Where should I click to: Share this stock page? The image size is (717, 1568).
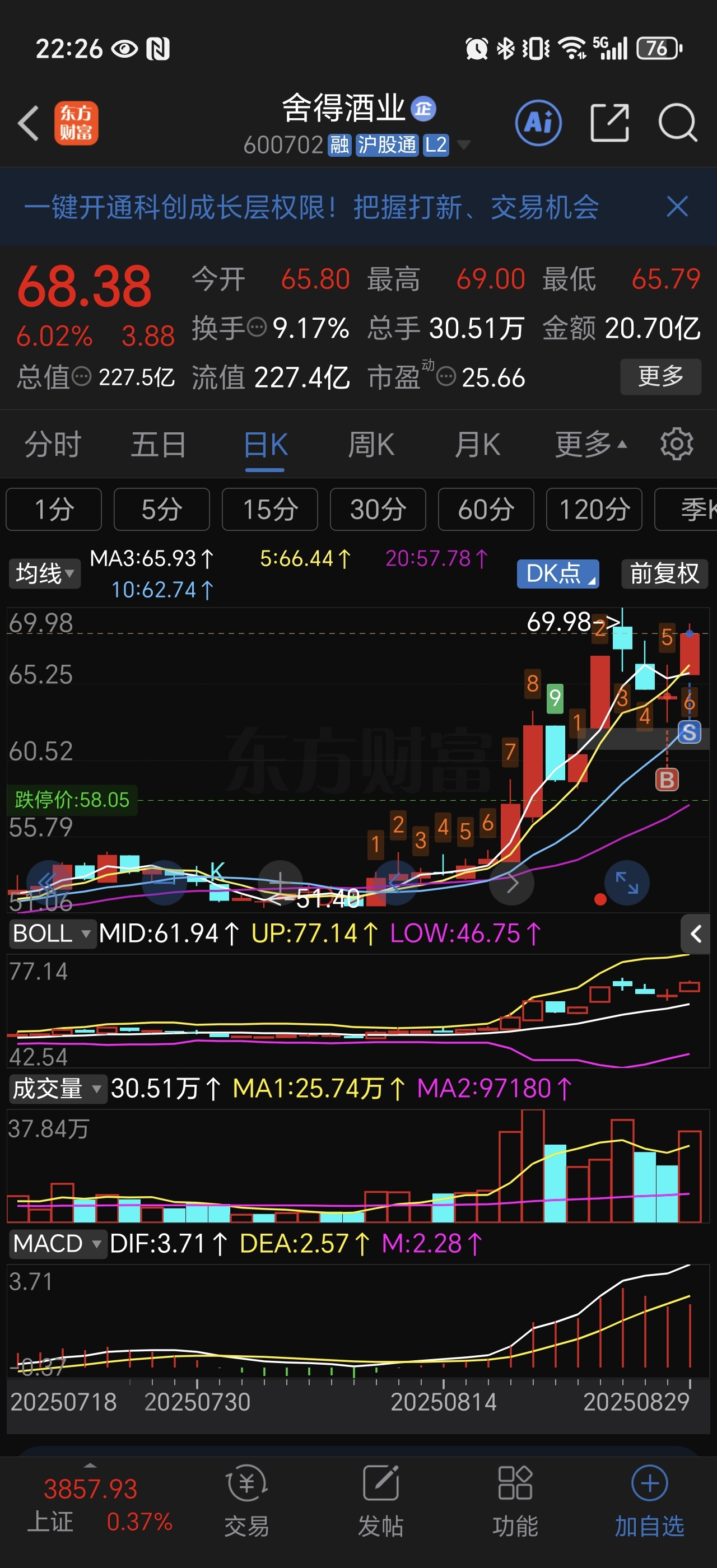coord(609,123)
